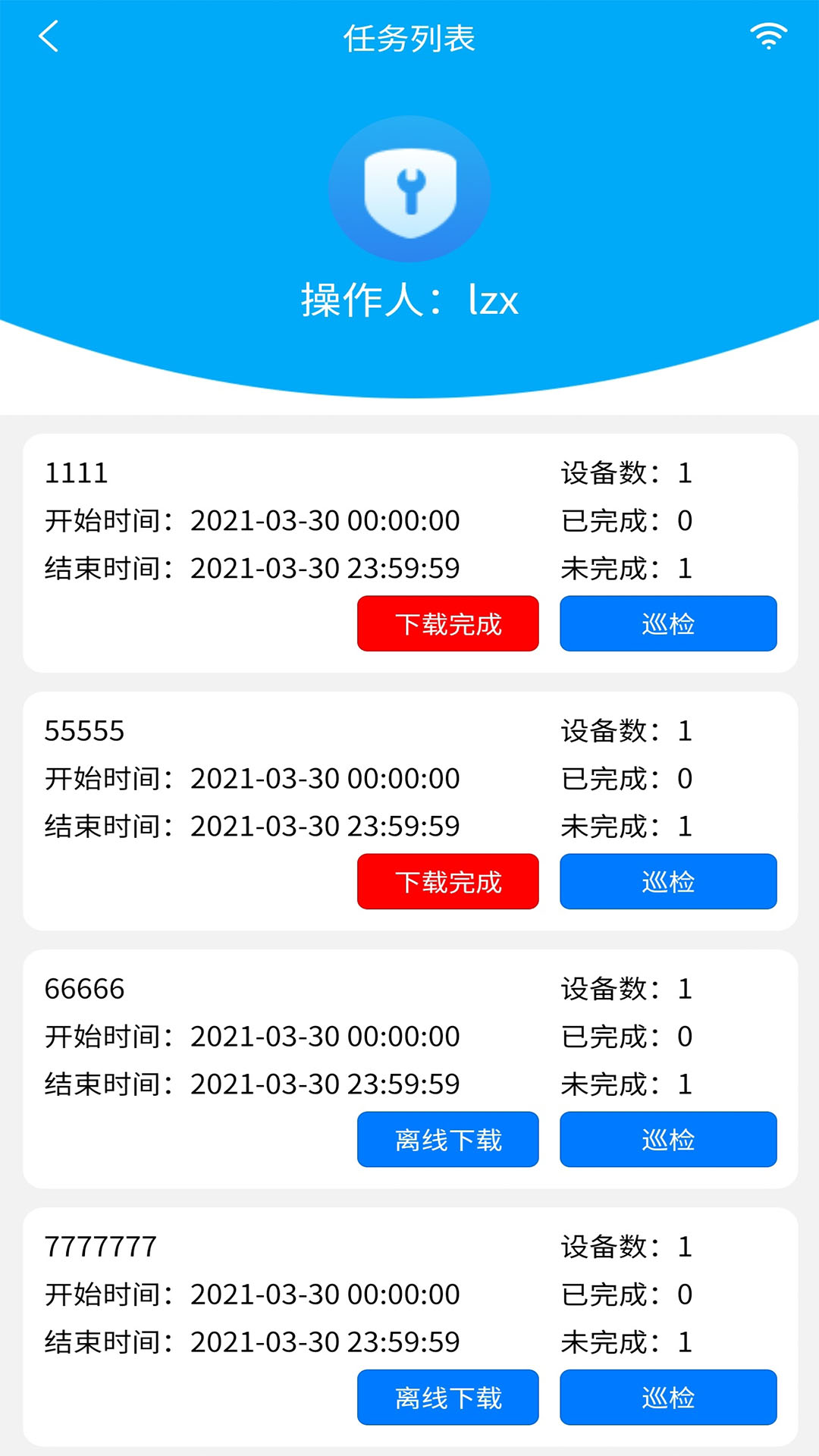This screenshot has height=1456, width=819.
Task: Go back from the task list
Action: (x=49, y=36)
